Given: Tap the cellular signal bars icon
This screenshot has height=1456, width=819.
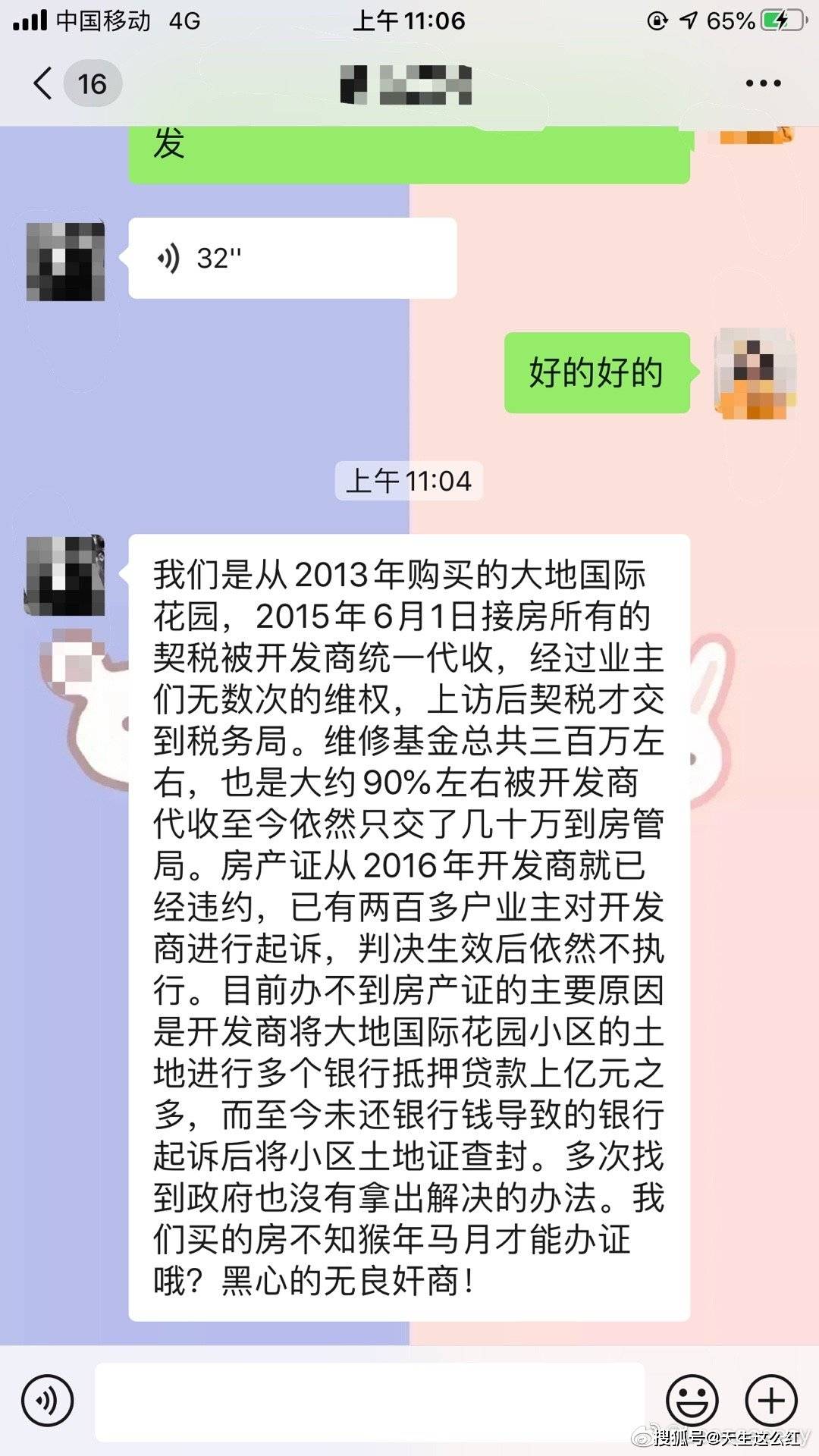Looking at the screenshot, I should (29, 23).
